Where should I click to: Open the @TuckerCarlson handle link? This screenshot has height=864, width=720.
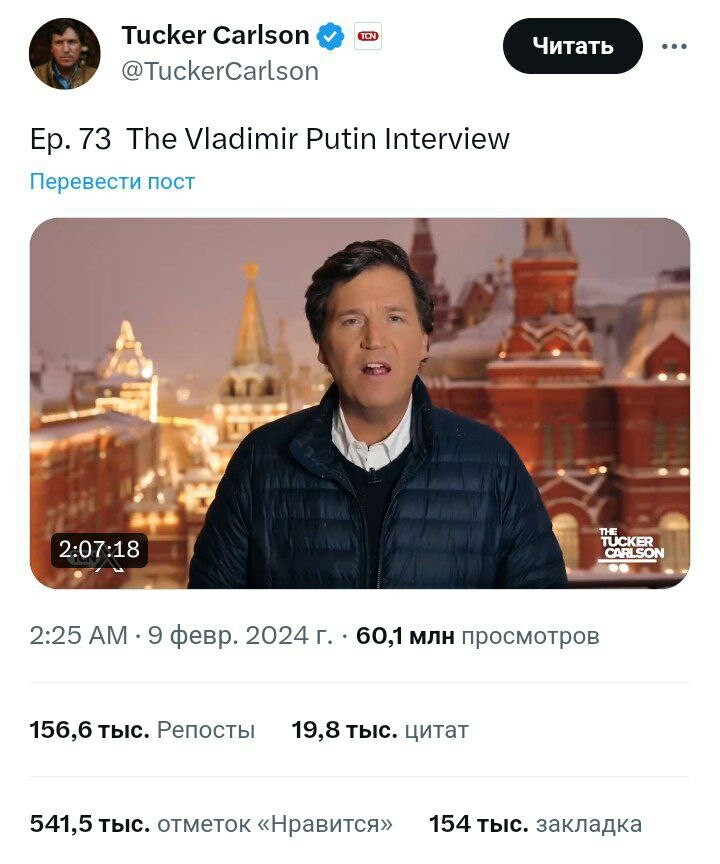coord(220,72)
